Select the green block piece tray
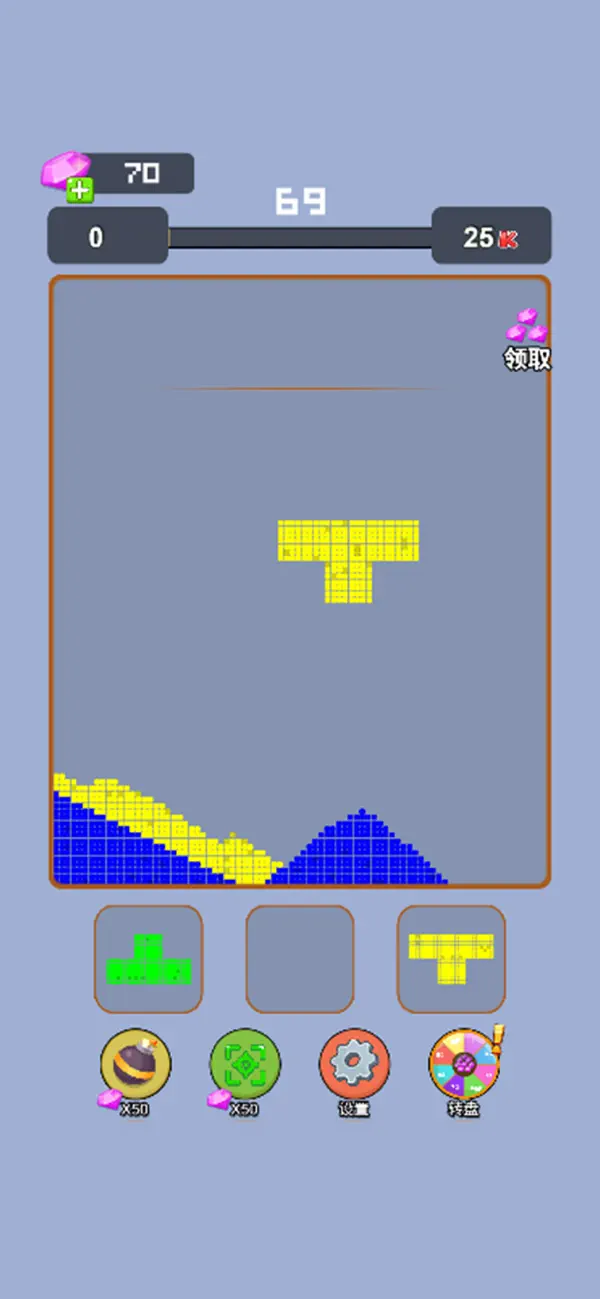 coord(149,960)
